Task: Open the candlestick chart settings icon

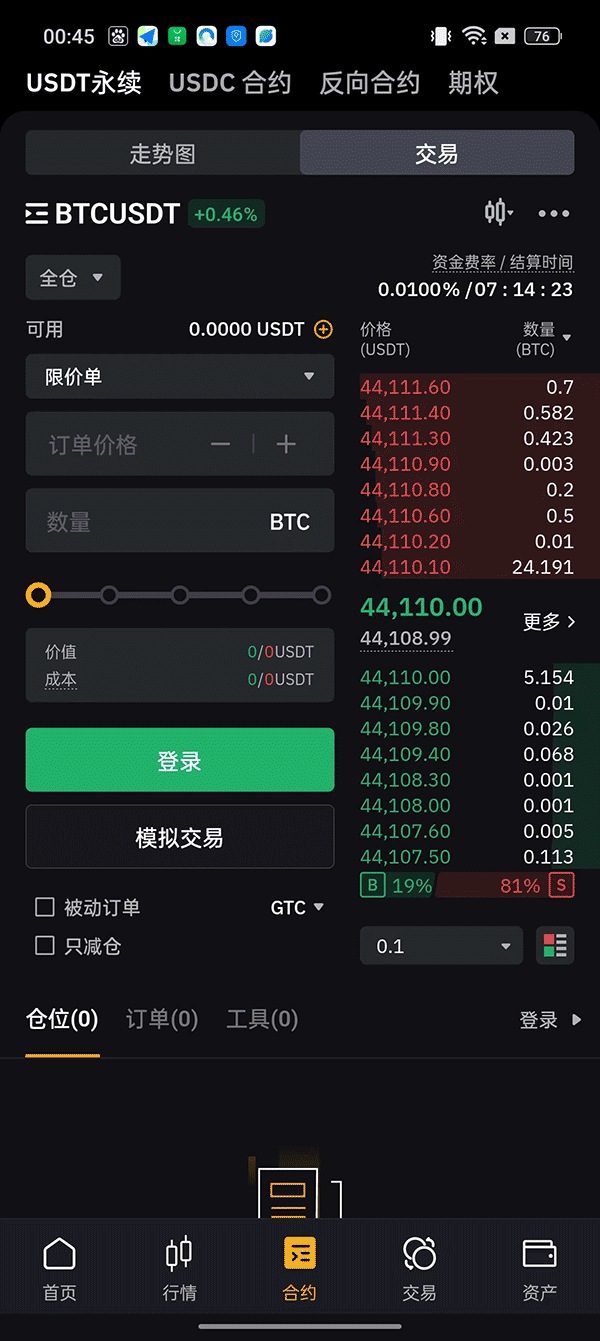Action: tap(498, 212)
